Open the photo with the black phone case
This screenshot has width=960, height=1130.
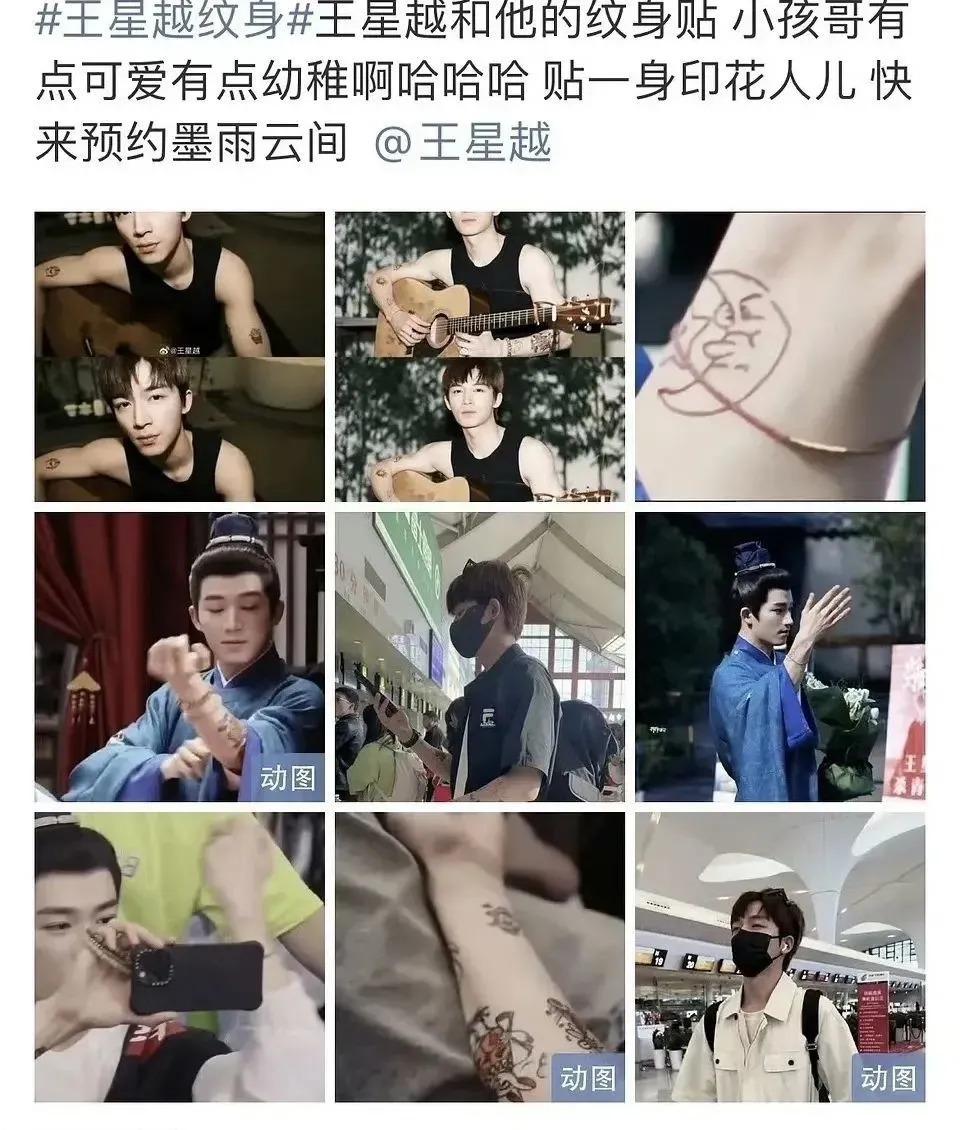point(180,957)
